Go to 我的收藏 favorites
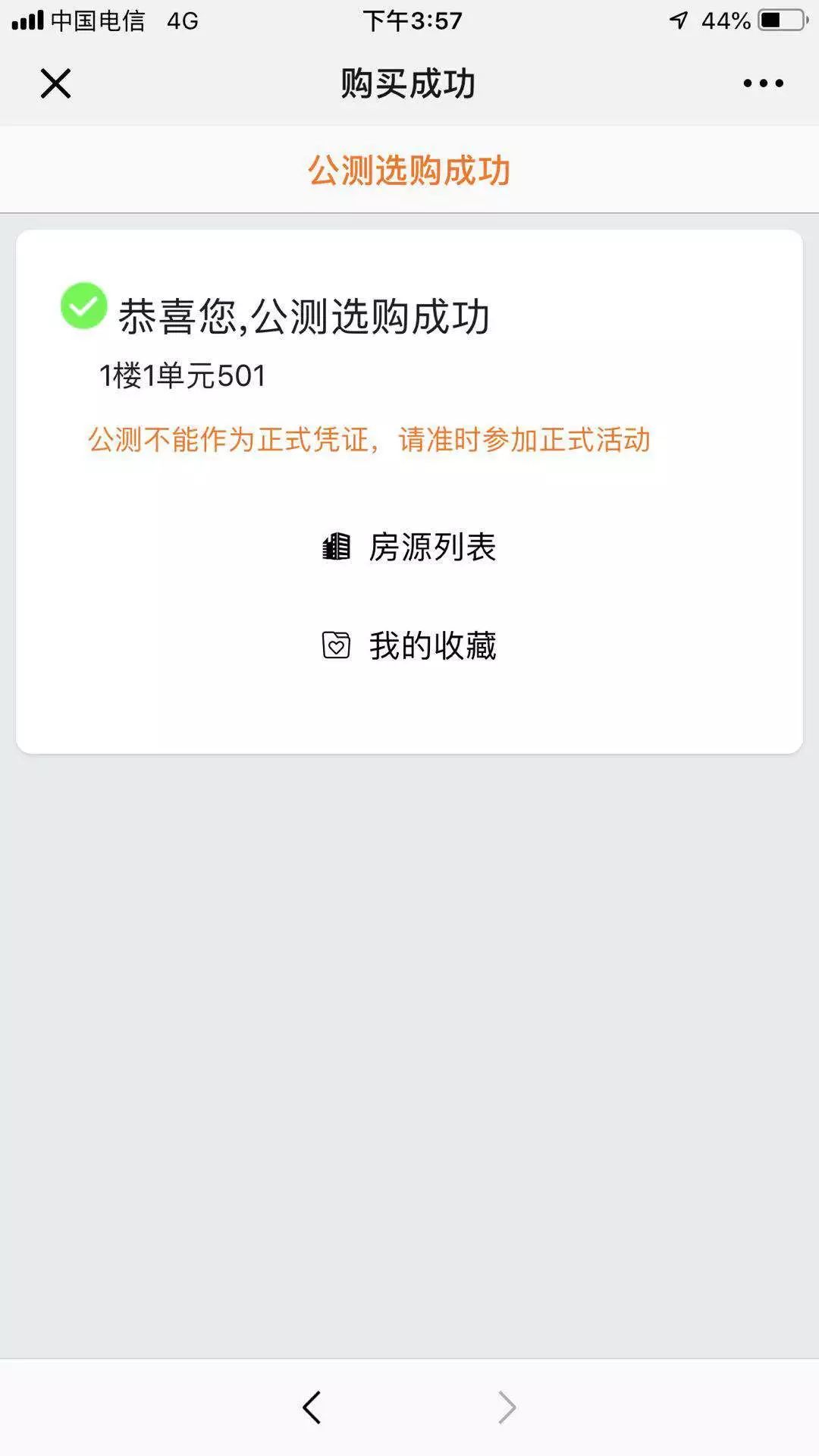This screenshot has height=1456, width=819. 410,645
